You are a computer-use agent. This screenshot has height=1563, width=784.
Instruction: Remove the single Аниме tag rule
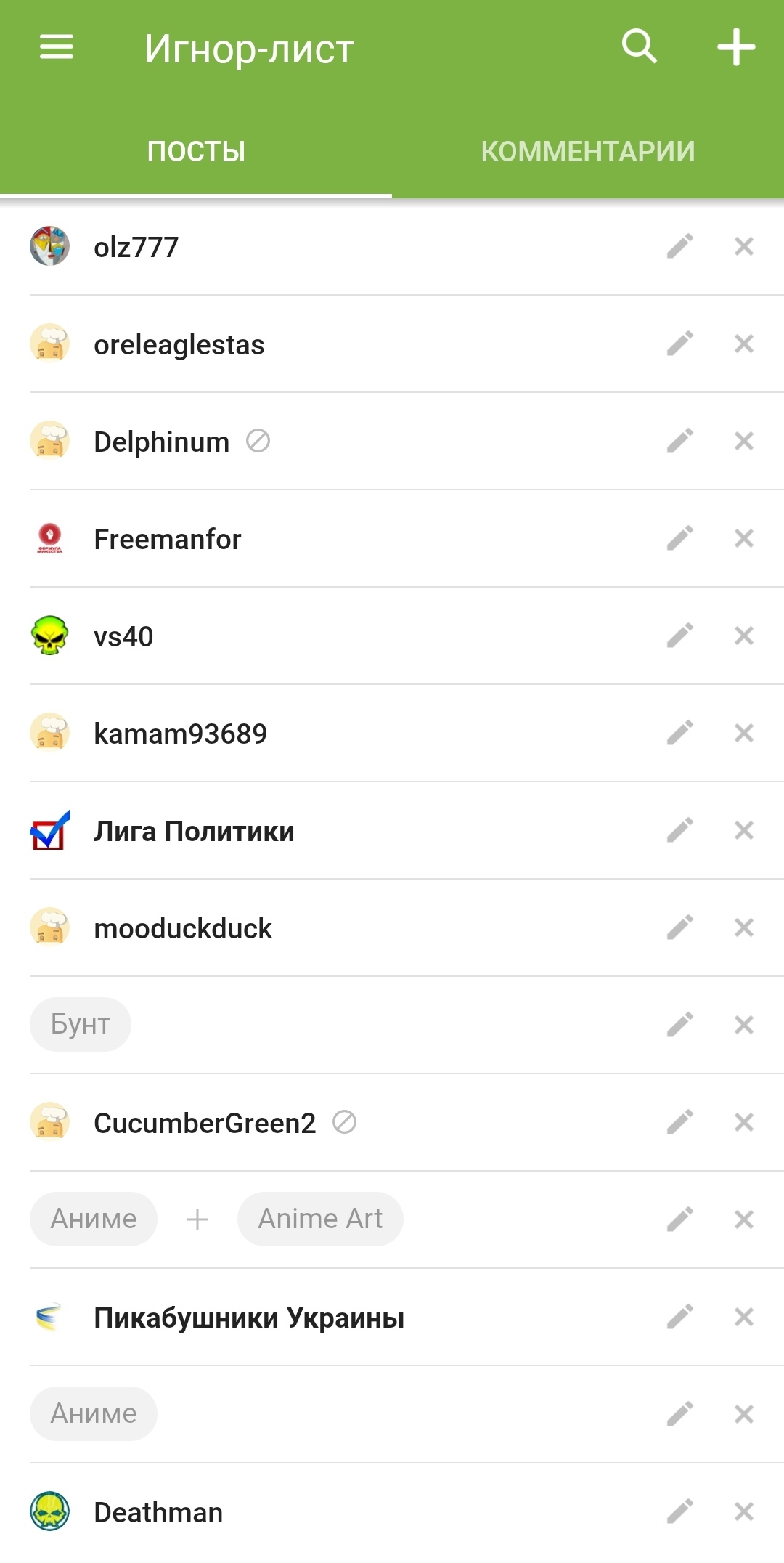[x=744, y=1415]
